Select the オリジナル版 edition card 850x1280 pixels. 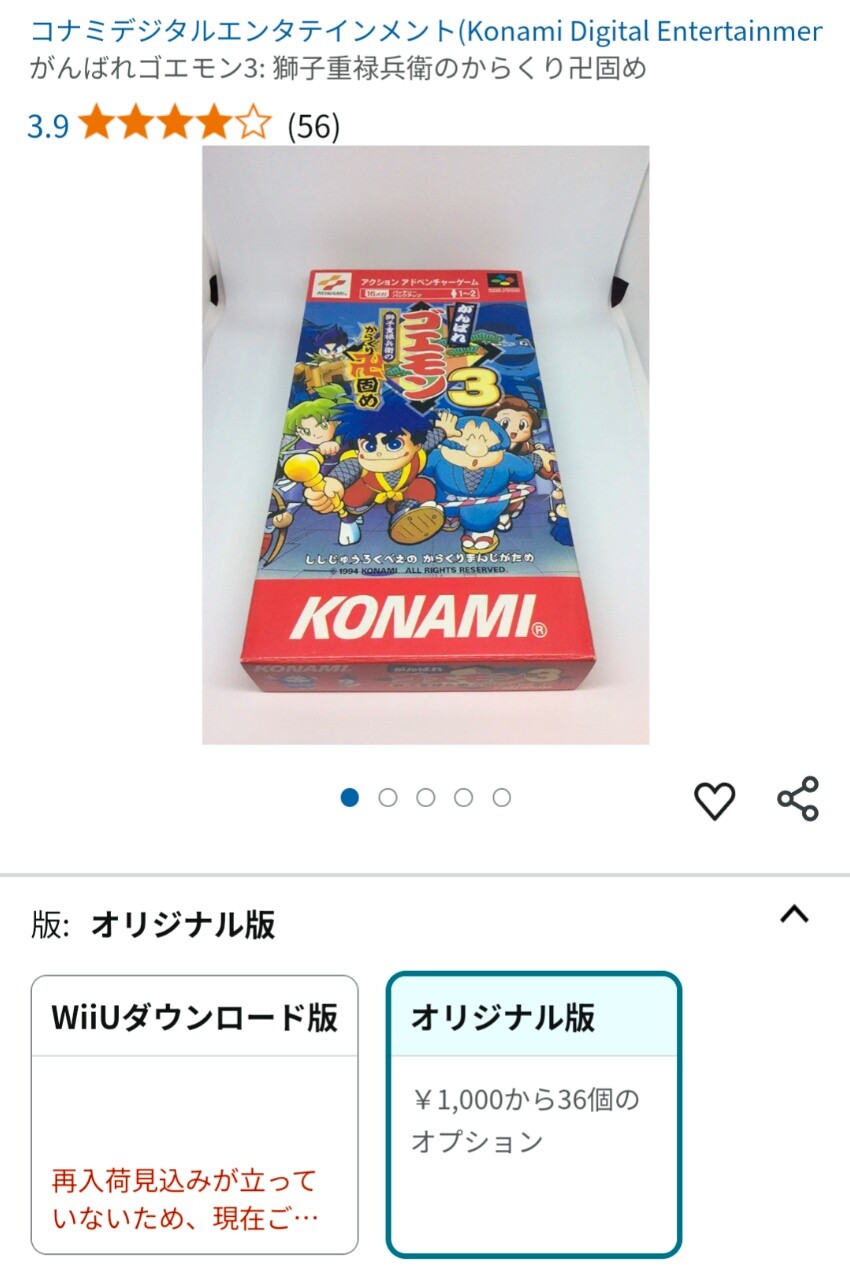coord(534,1114)
